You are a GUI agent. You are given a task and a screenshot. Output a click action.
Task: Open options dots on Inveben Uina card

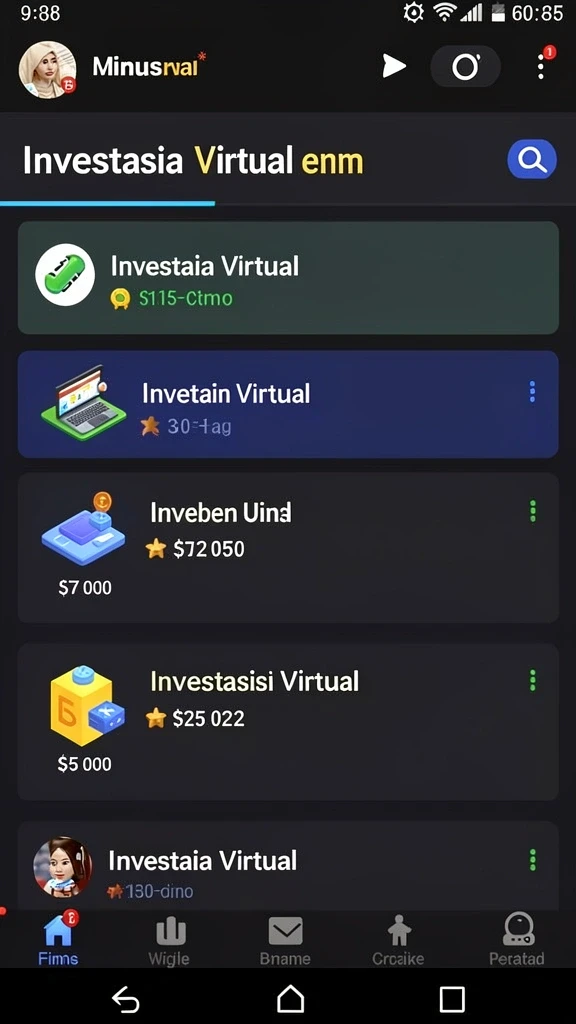(533, 511)
